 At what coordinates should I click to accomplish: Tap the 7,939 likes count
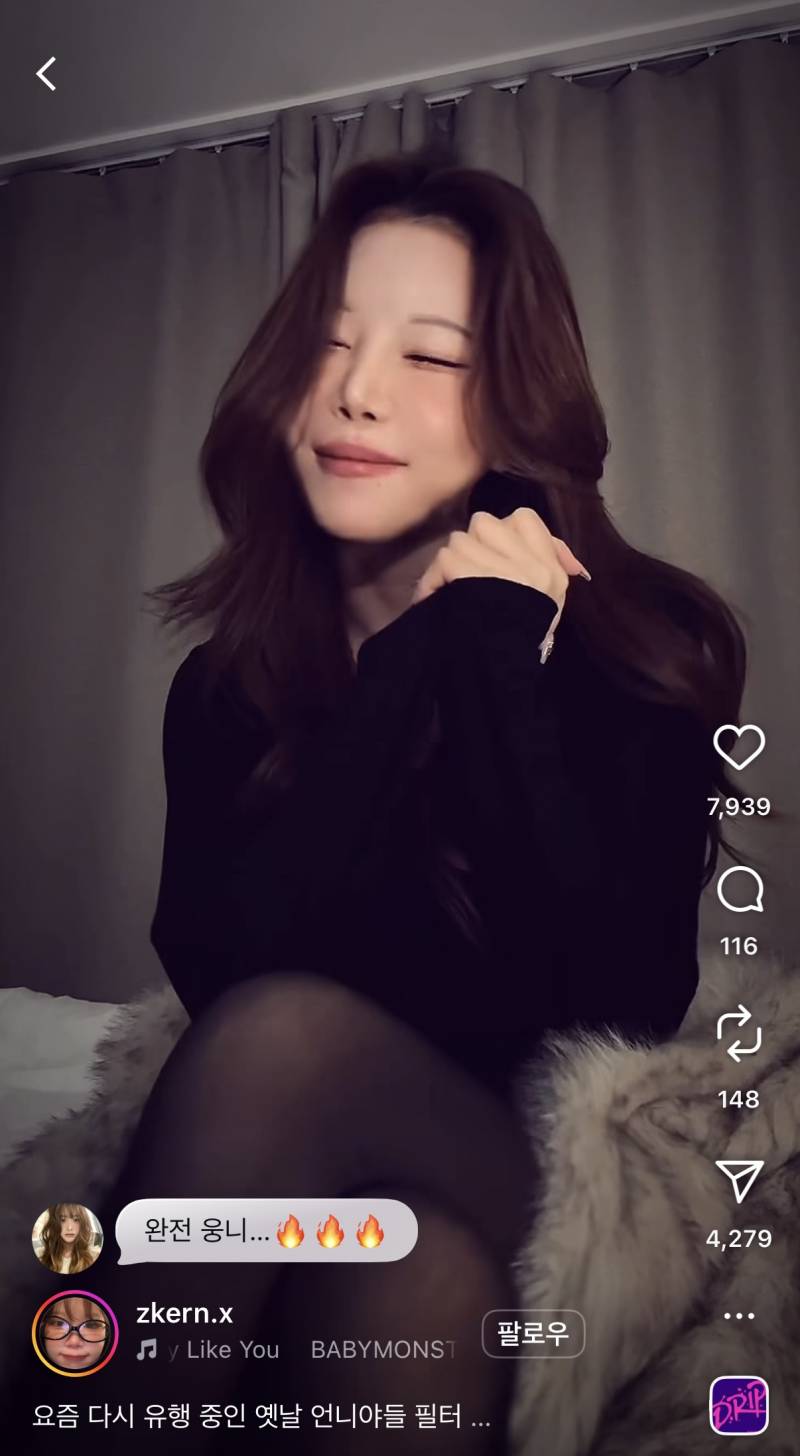click(739, 805)
